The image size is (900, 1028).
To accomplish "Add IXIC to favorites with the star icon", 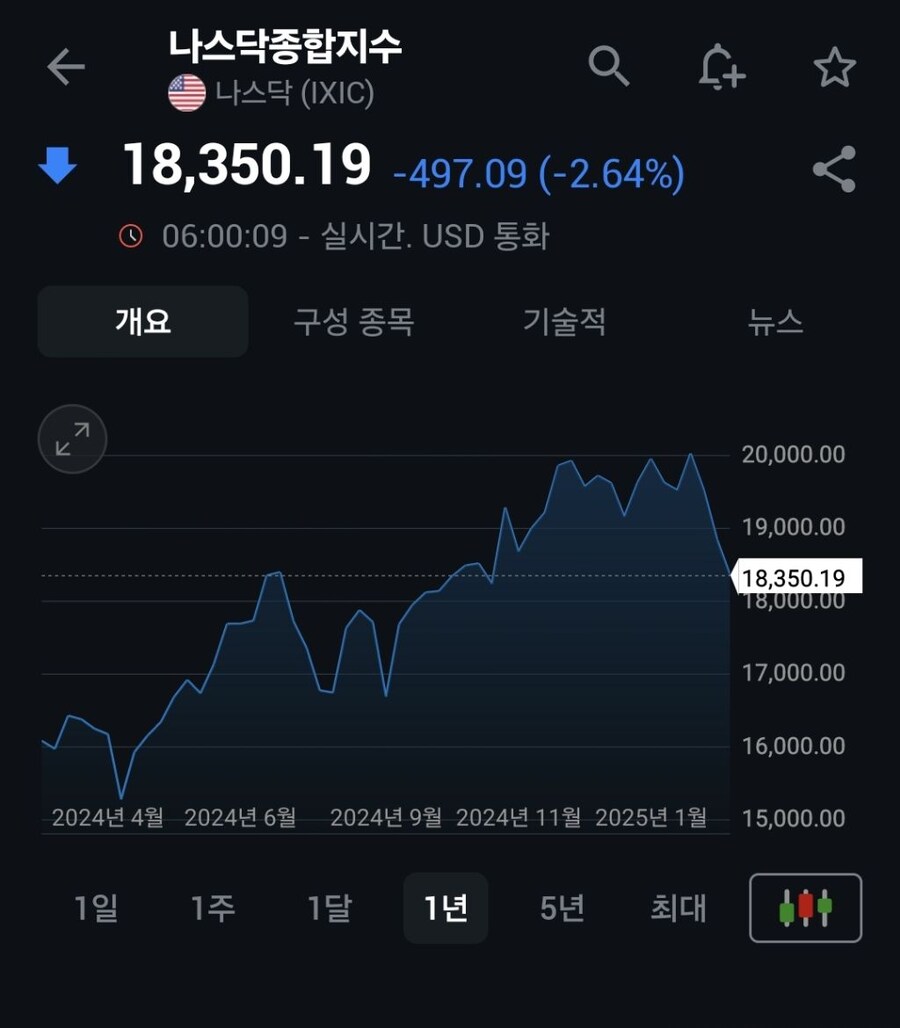I will point(835,67).
